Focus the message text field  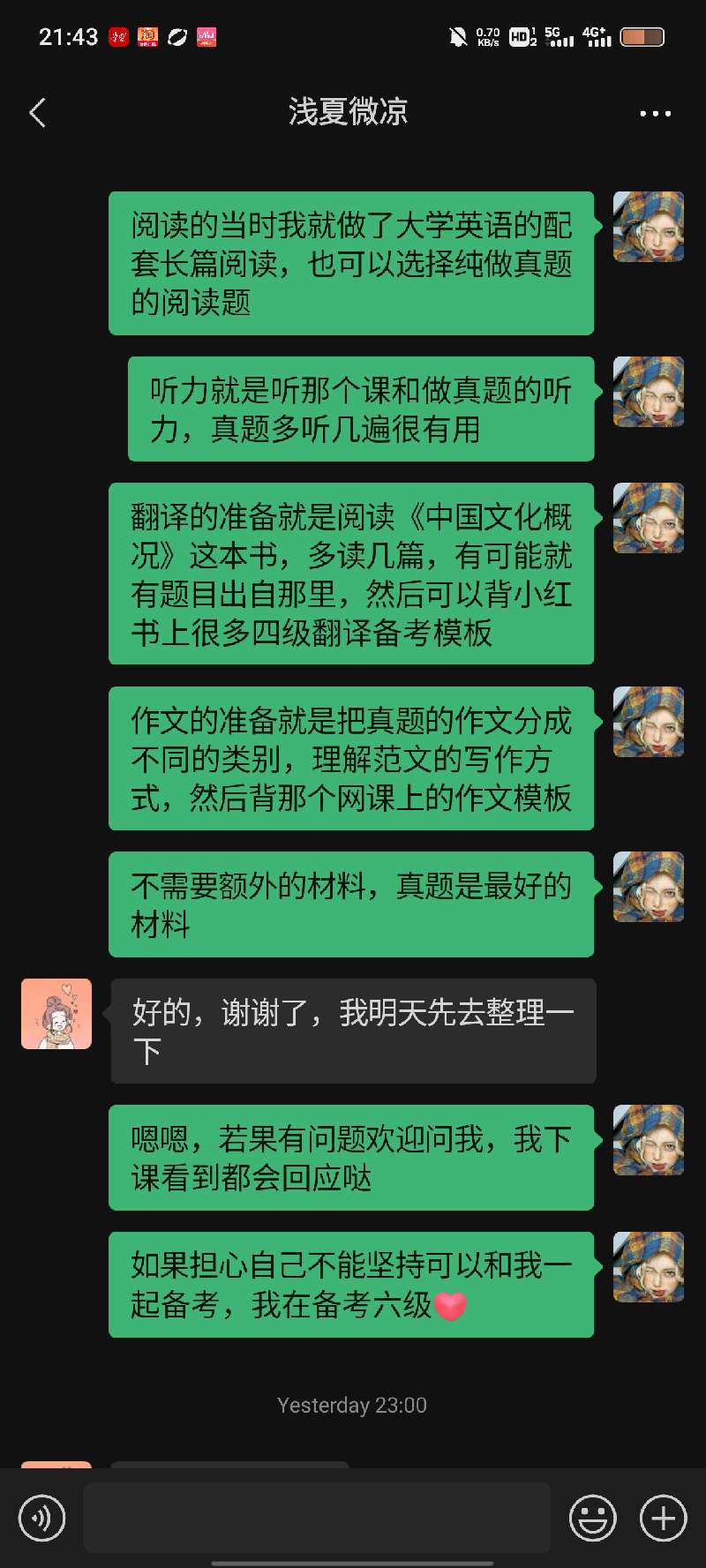[317, 1518]
